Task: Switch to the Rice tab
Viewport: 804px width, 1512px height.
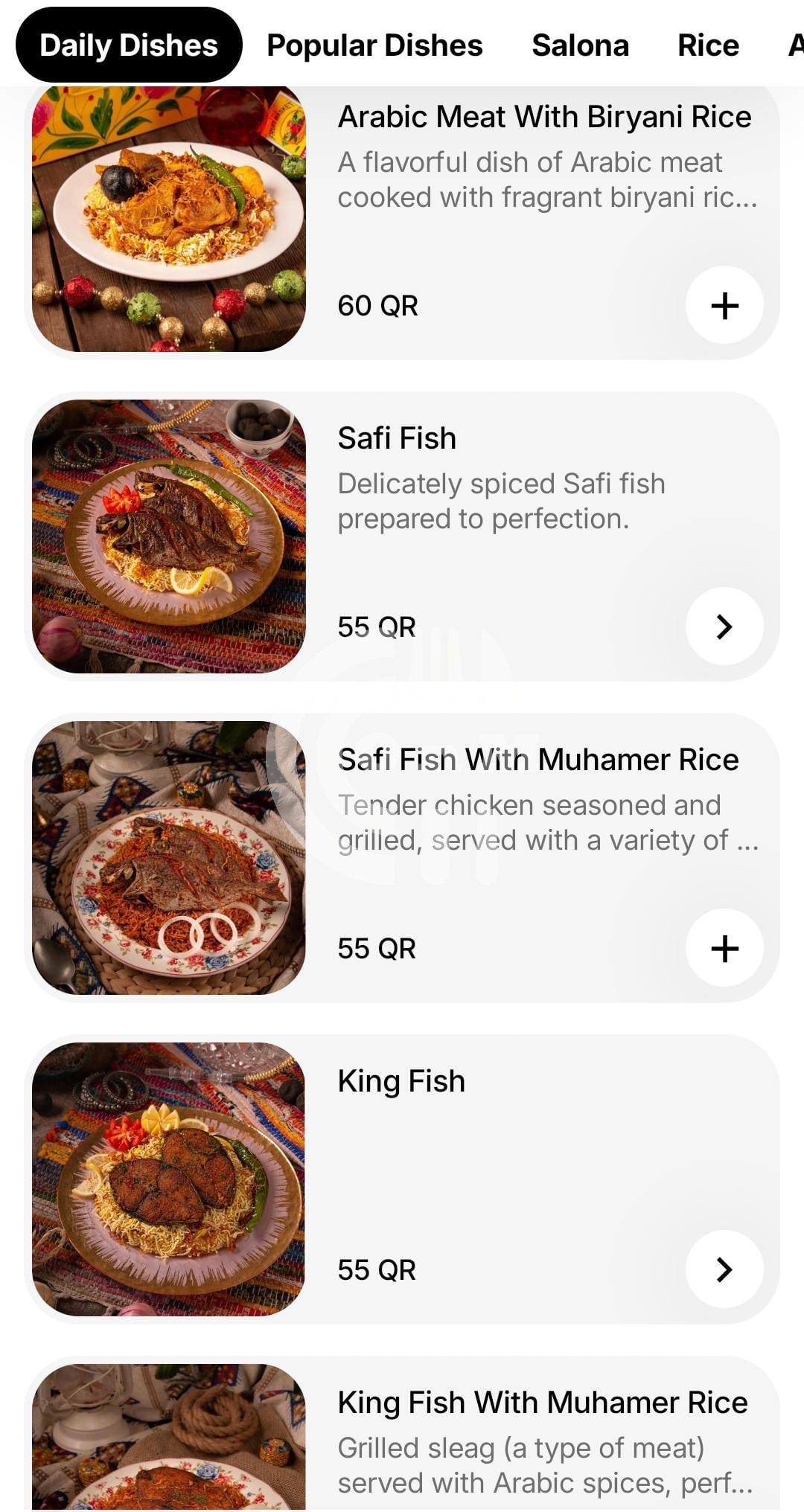Action: click(x=708, y=45)
